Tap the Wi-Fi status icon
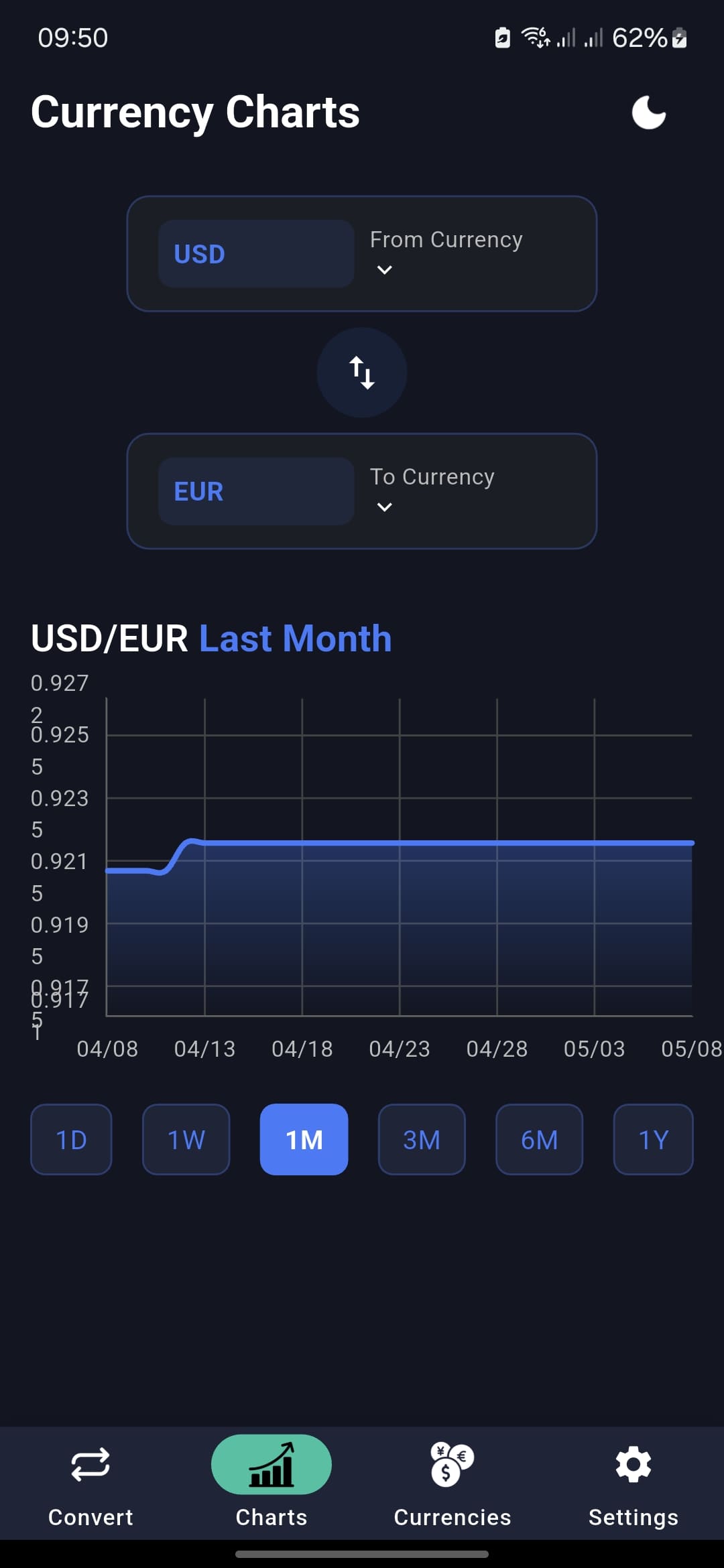 point(534,38)
